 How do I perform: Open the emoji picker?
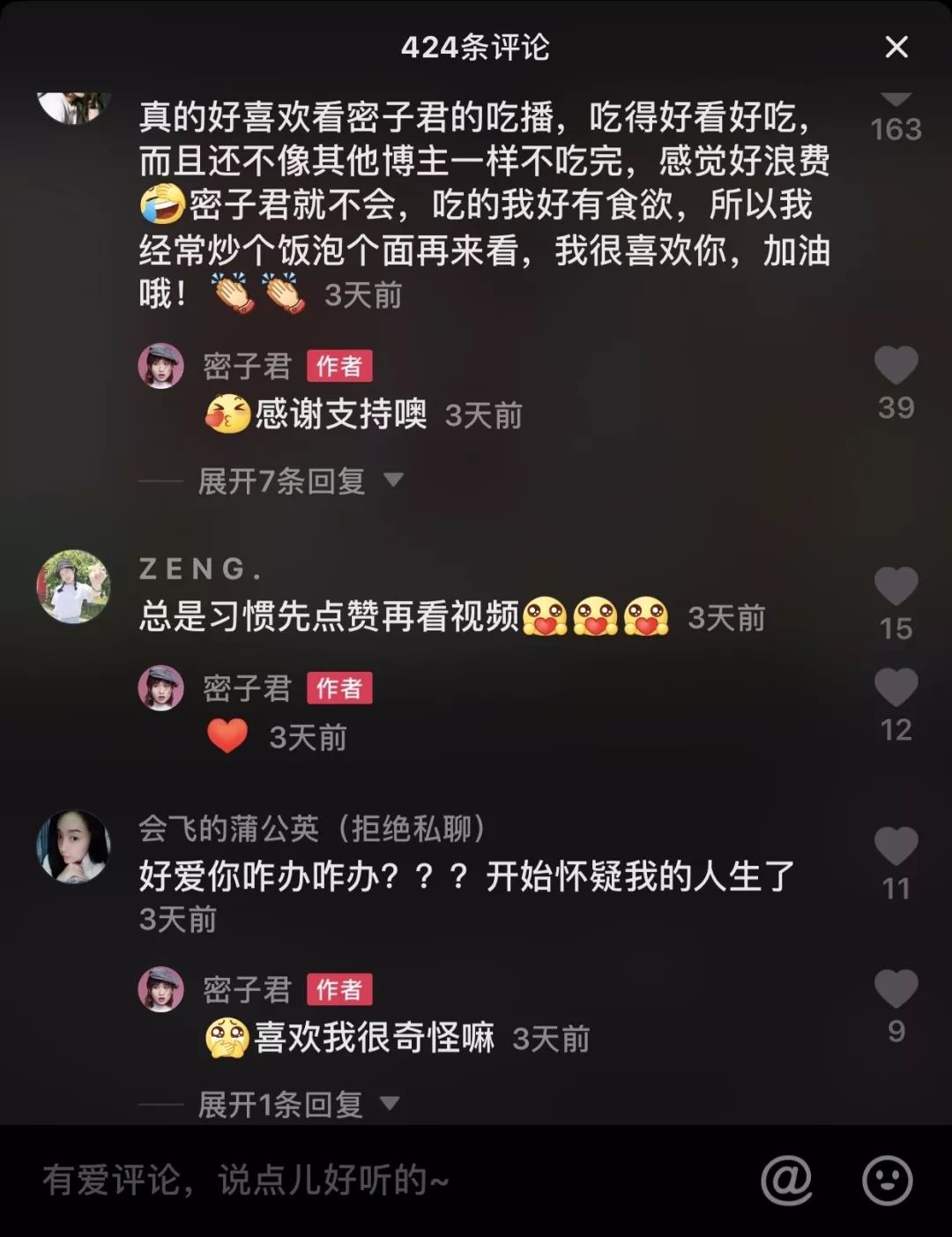887,1180
